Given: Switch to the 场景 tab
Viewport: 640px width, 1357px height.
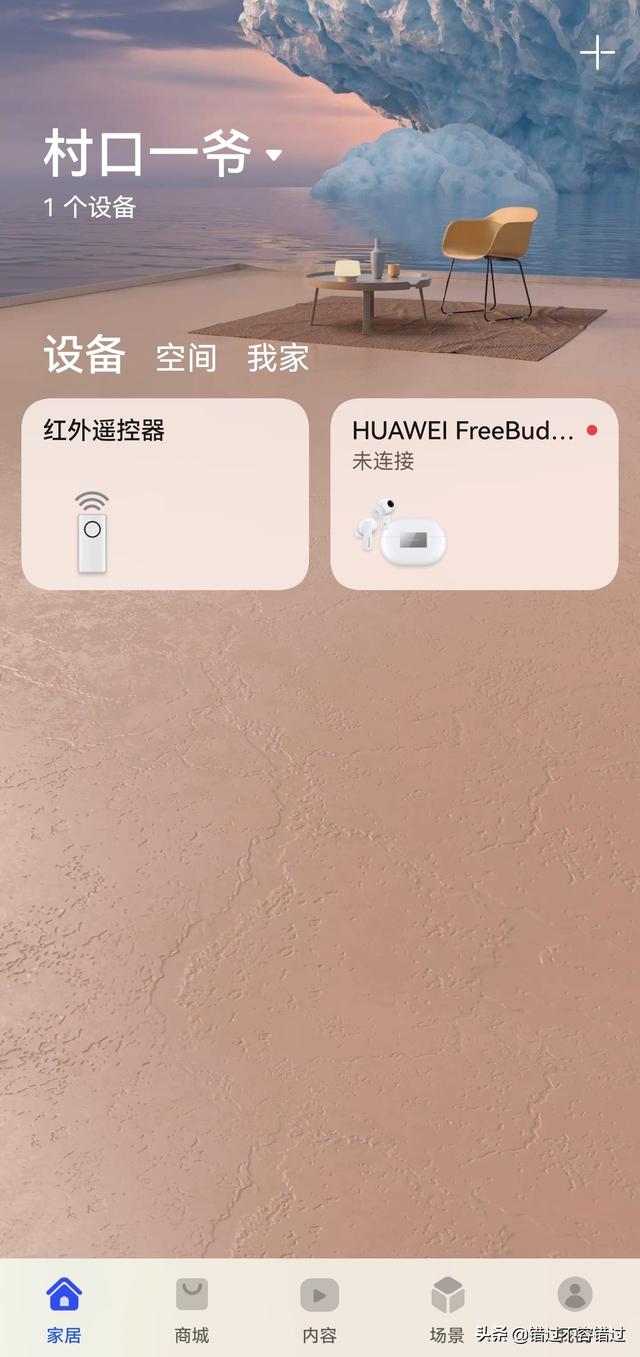Looking at the screenshot, I should 447,1308.
